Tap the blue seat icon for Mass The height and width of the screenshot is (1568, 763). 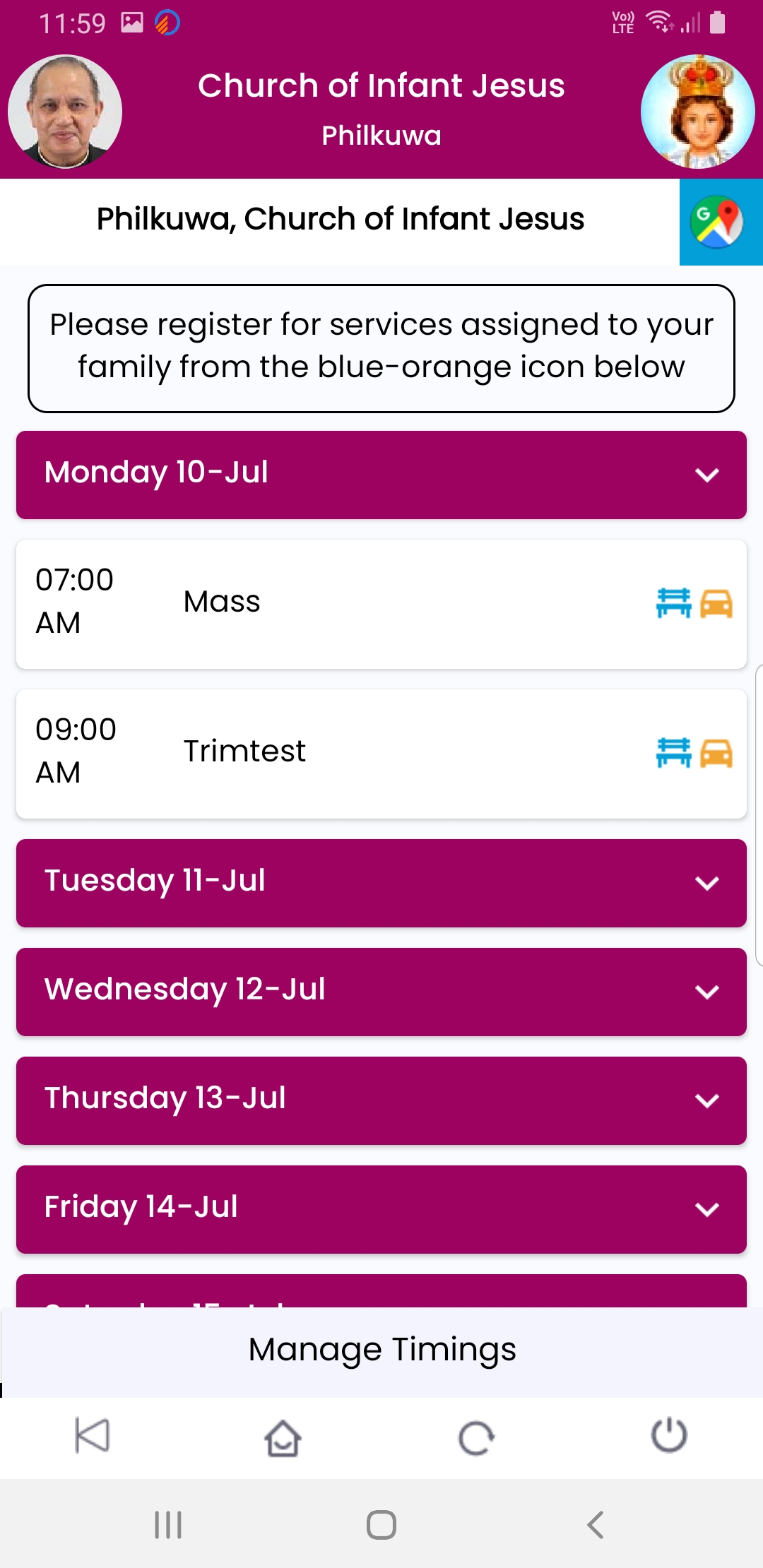[x=673, y=603]
